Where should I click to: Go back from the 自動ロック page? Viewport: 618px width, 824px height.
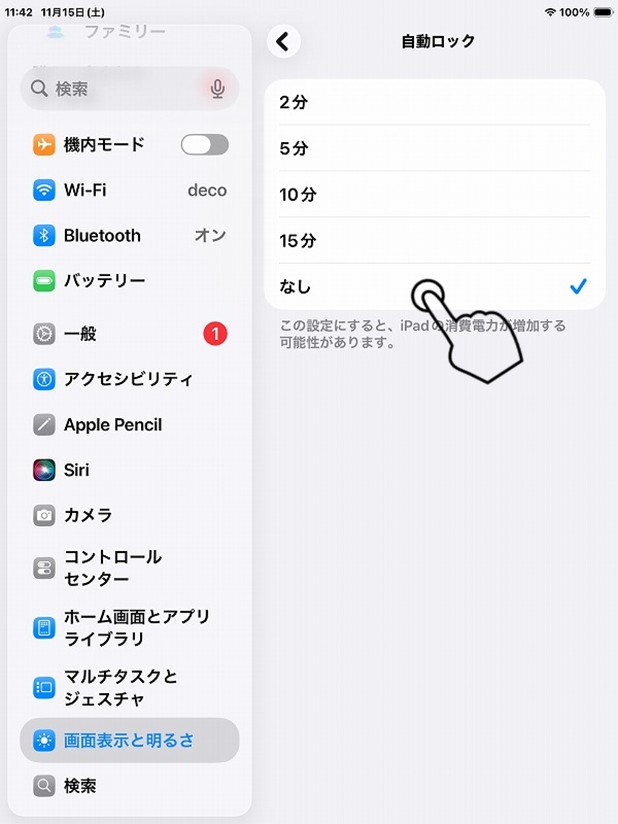284,42
